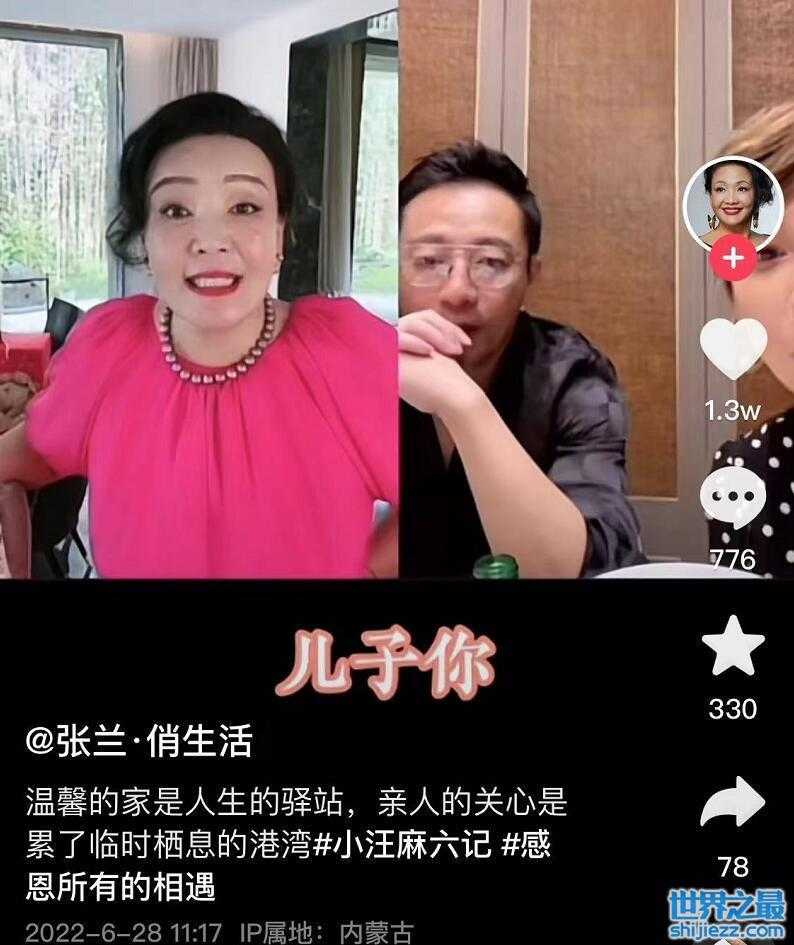Share this video using the arrow icon
The height and width of the screenshot is (945, 794).
pyautogui.click(x=732, y=805)
